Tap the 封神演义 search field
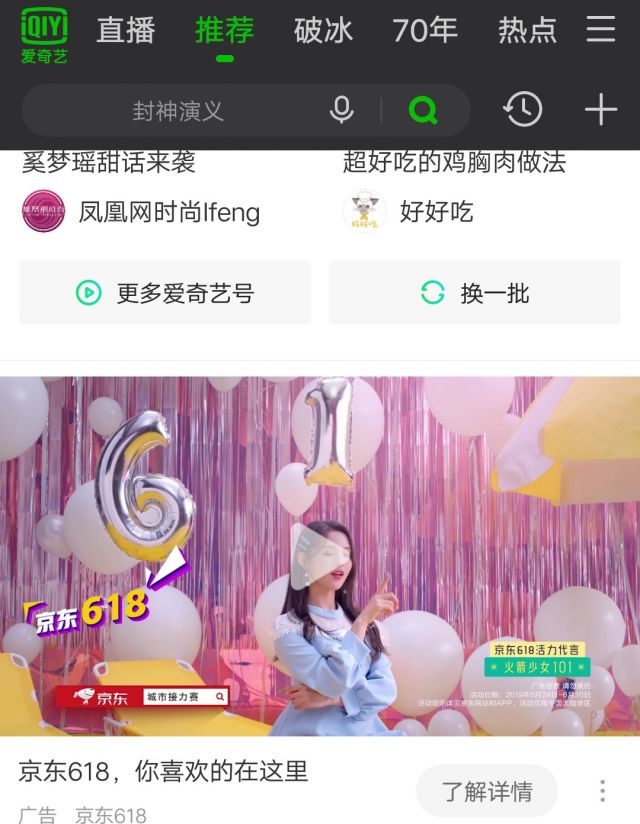 click(178, 111)
